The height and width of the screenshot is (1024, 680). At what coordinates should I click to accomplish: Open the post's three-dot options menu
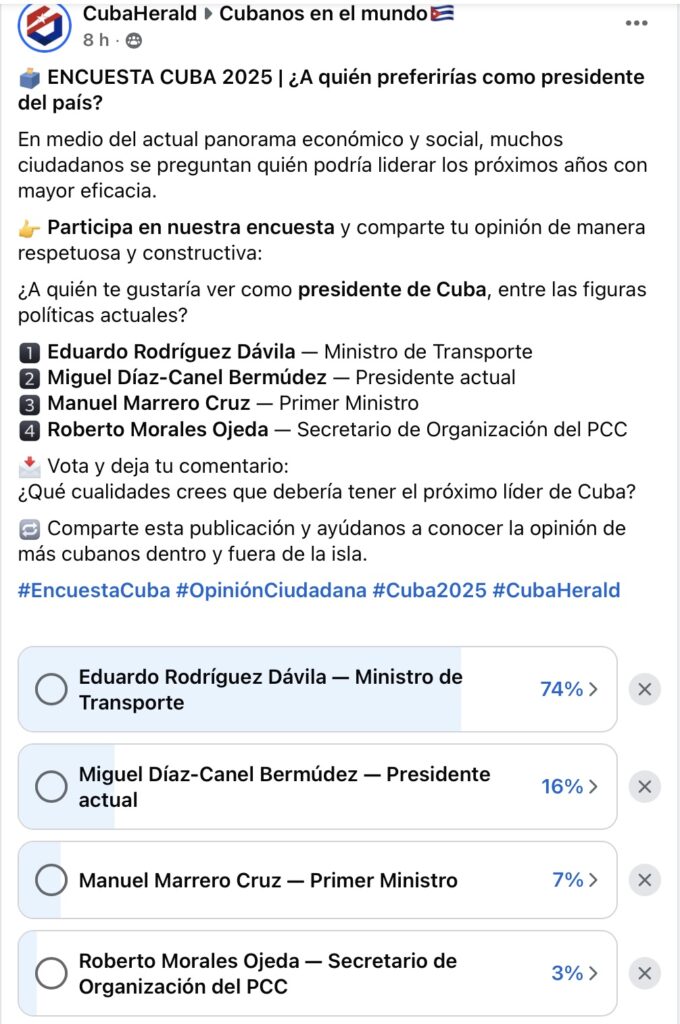[x=636, y=23]
